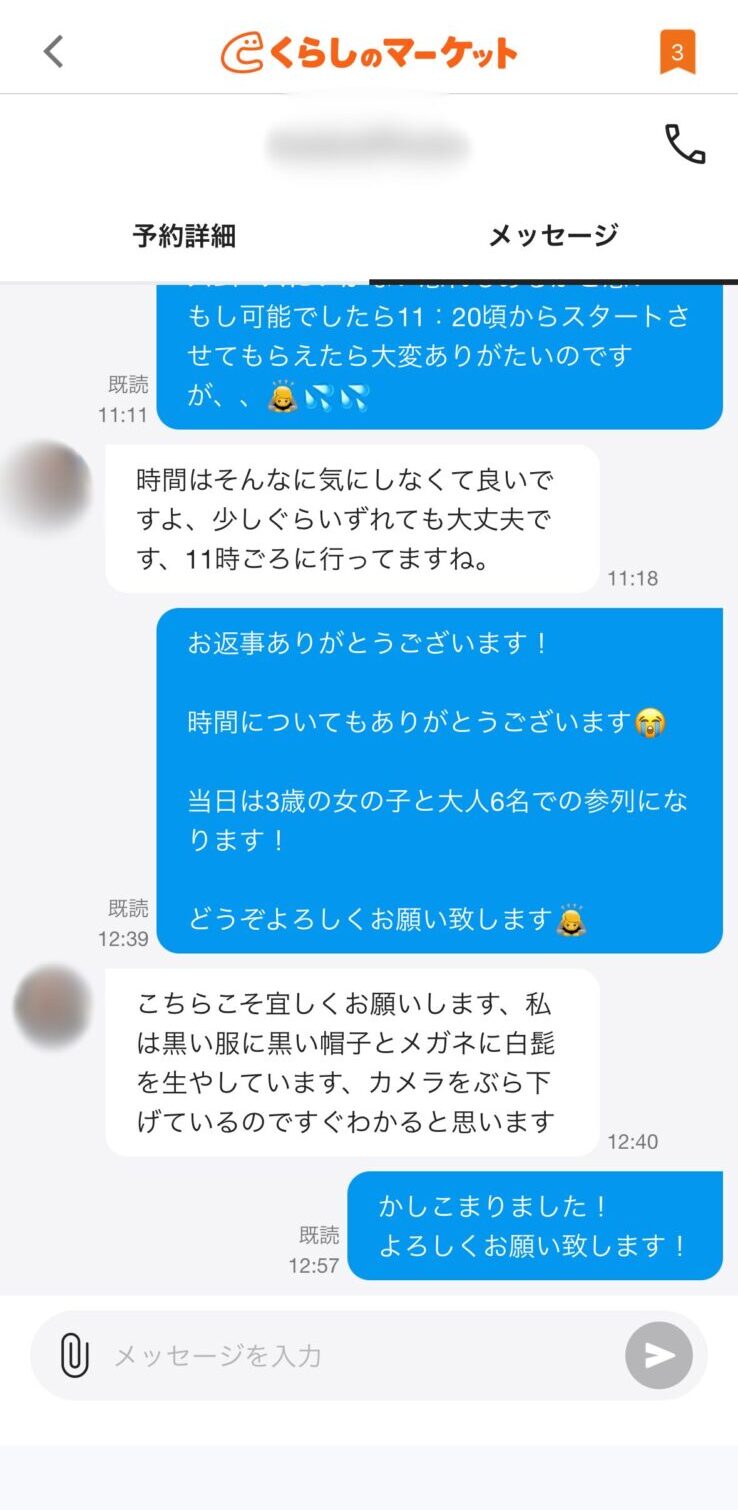
Task: Select the メッセージ tab
Action: coord(553,236)
